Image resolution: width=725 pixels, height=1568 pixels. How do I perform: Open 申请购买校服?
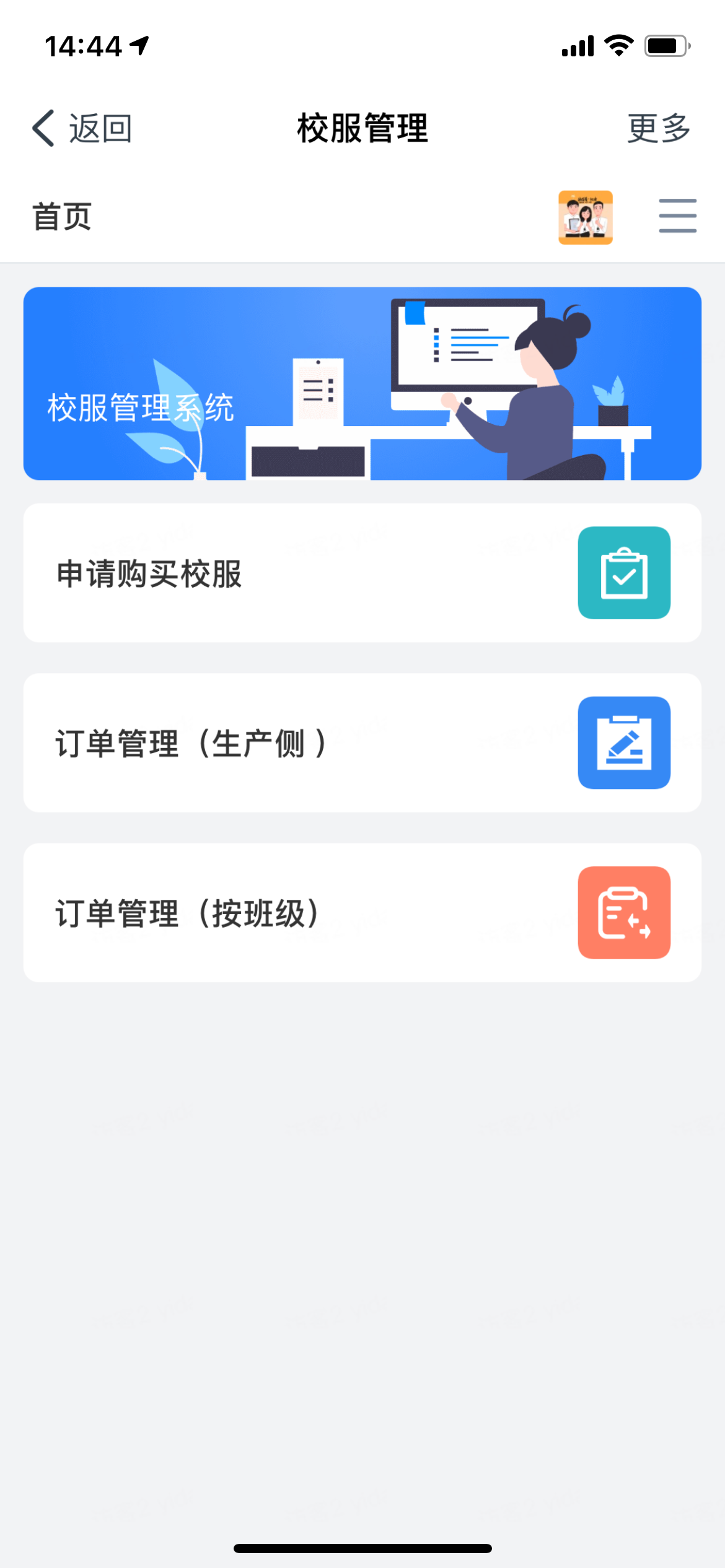(362, 573)
